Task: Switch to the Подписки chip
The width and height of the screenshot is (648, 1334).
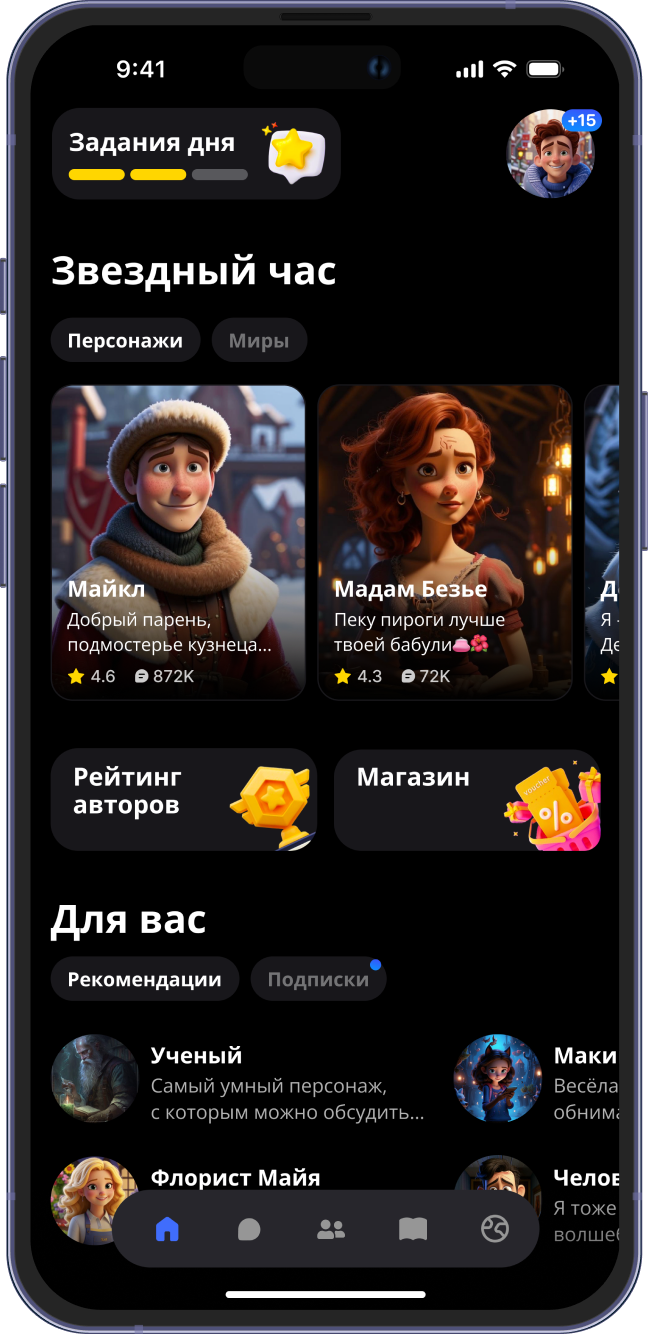Action: (x=318, y=979)
